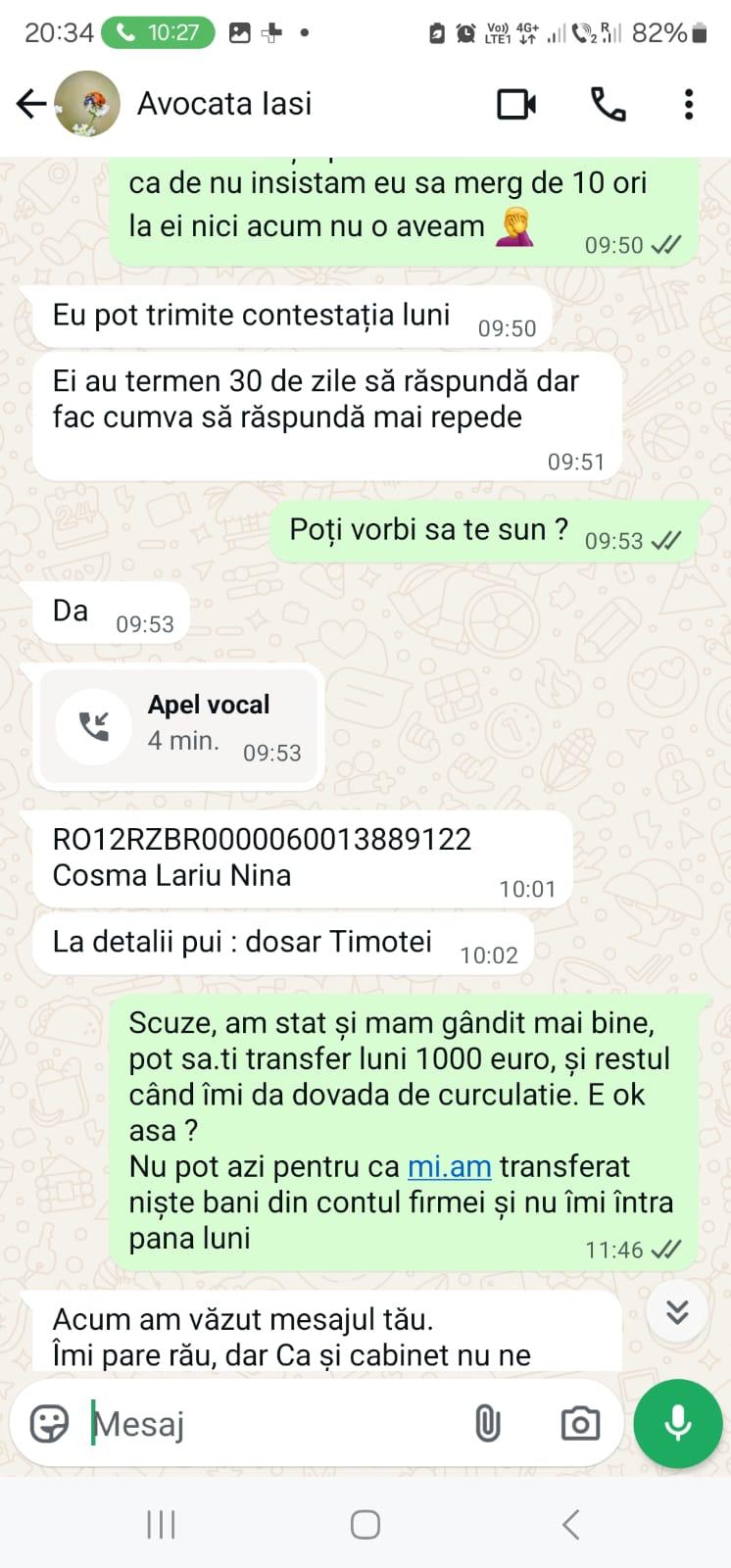This screenshot has height=1568, width=731.
Task: Jump to latest messages with down arrow
Action: click(x=677, y=1311)
